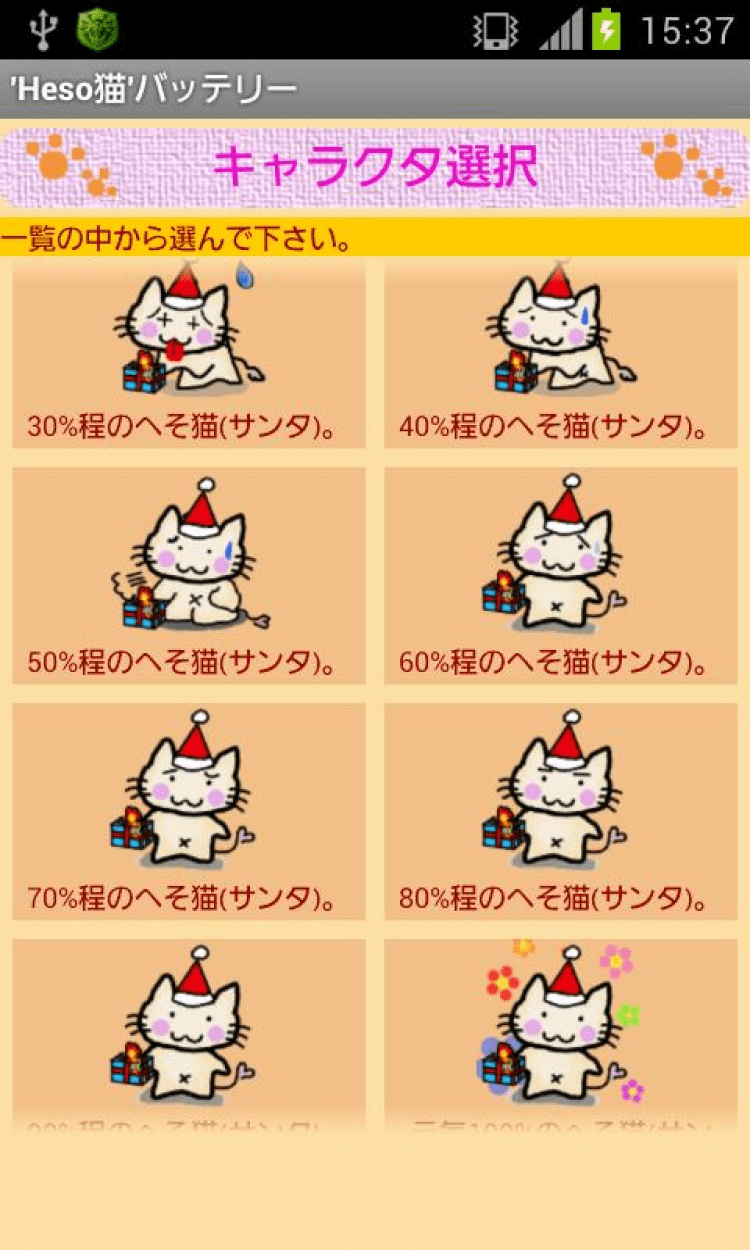This screenshot has height=1250, width=750.
Task: Pick the Santa cat surrounded by flowers
Action: coord(560,1030)
